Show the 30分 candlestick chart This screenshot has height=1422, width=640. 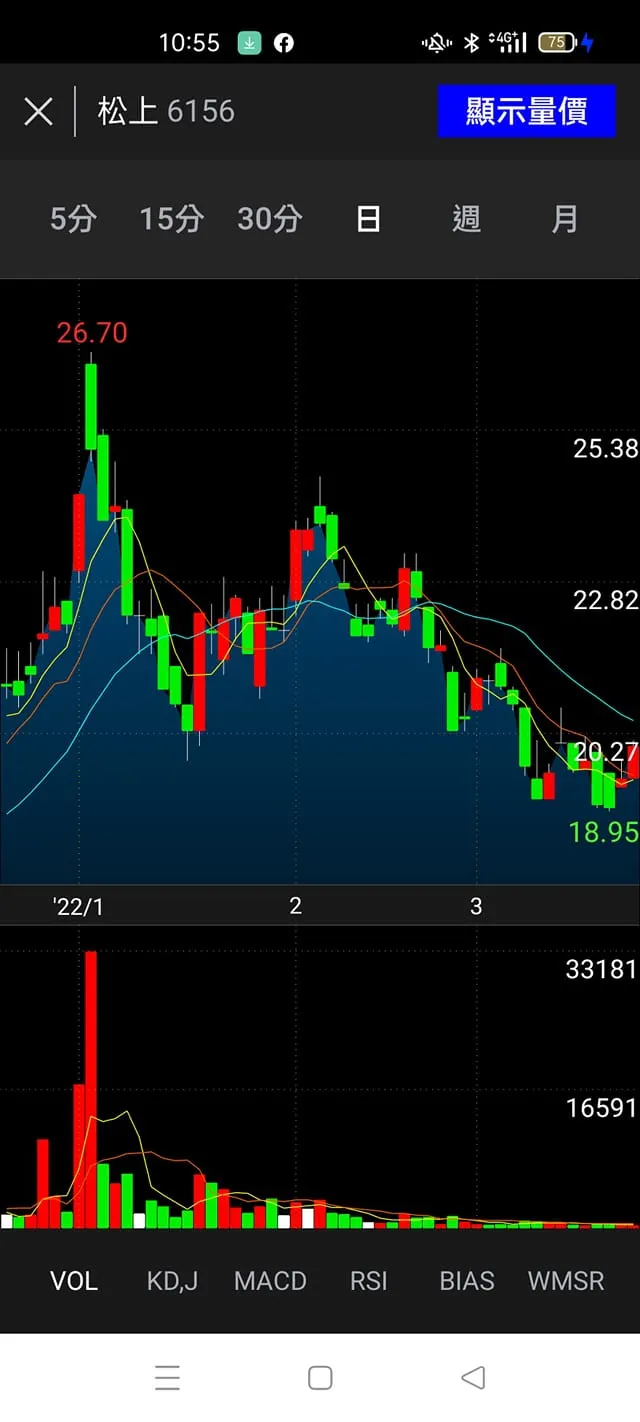269,219
